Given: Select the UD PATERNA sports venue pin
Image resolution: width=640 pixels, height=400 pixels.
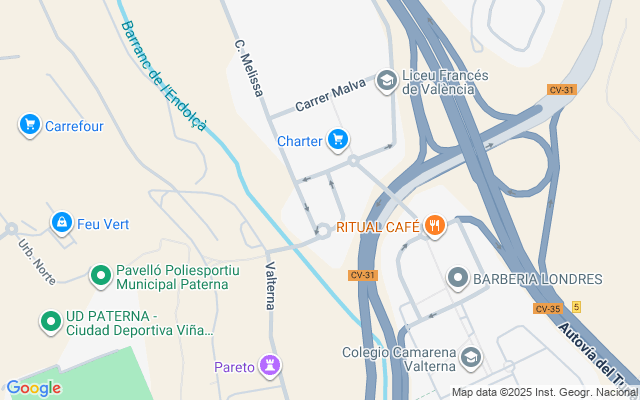Looking at the screenshot, I should click(50, 321).
